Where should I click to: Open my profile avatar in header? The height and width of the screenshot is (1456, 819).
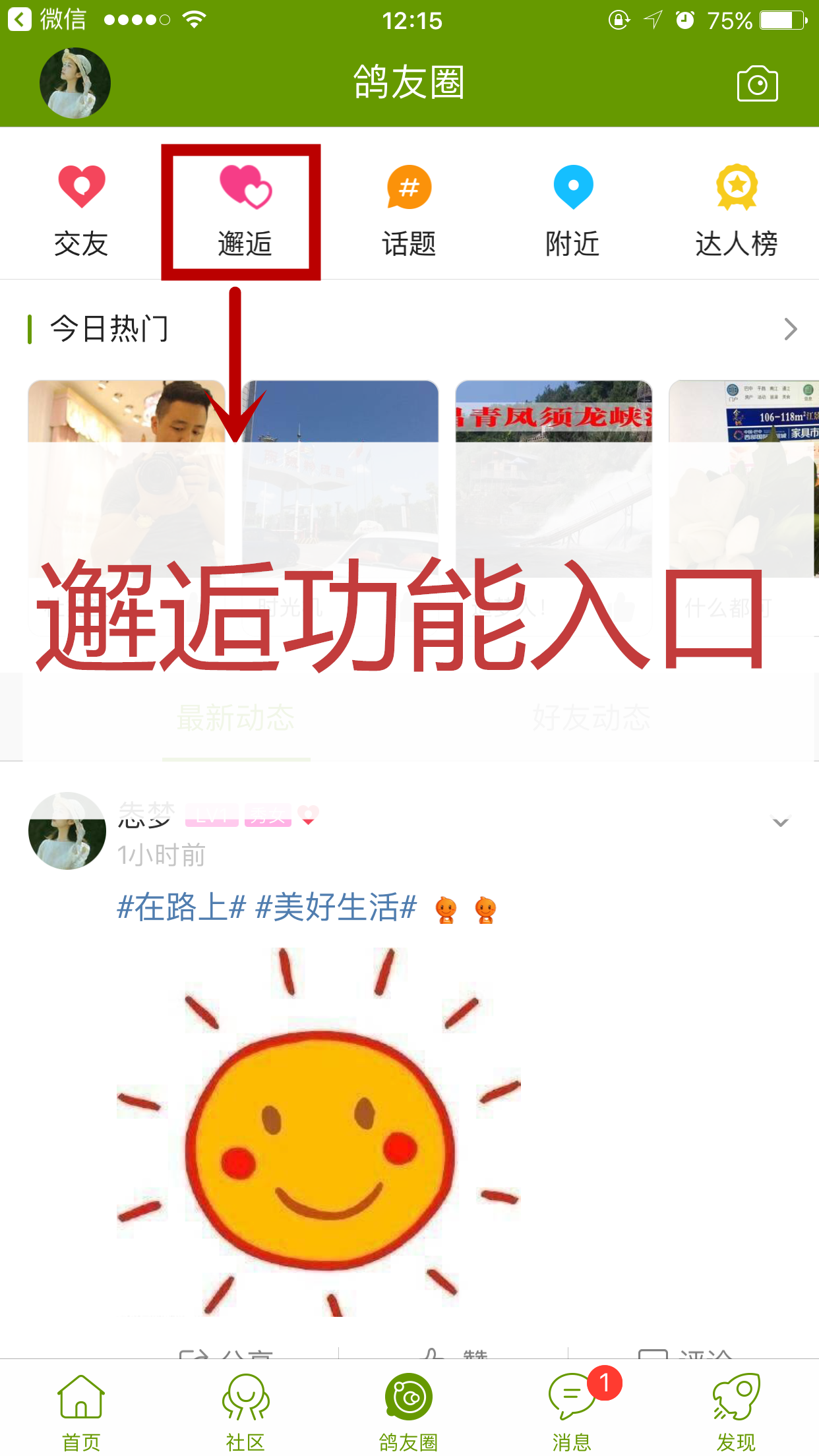click(75, 83)
